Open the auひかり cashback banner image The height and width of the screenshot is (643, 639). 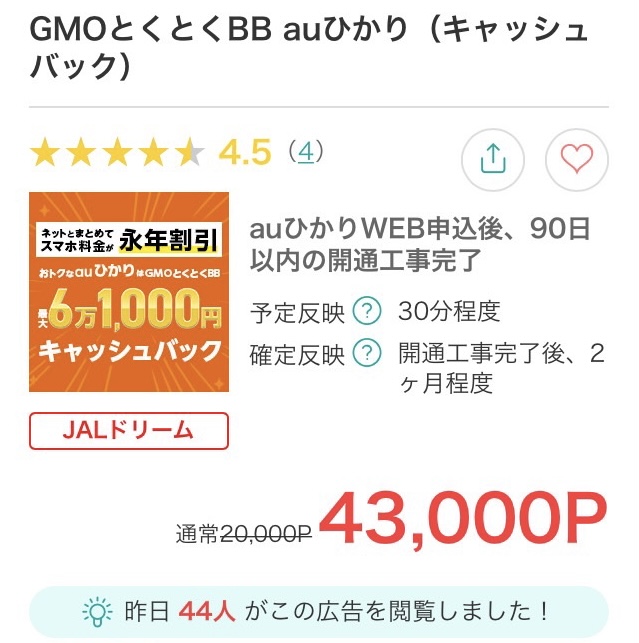point(129,292)
